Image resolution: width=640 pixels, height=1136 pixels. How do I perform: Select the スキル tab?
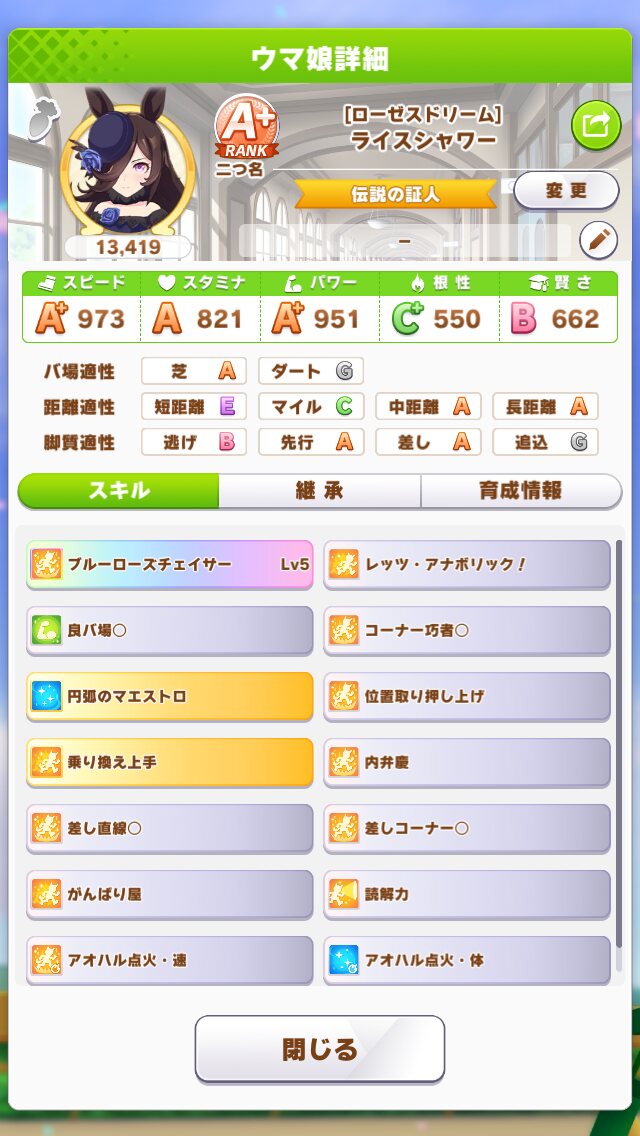click(119, 491)
